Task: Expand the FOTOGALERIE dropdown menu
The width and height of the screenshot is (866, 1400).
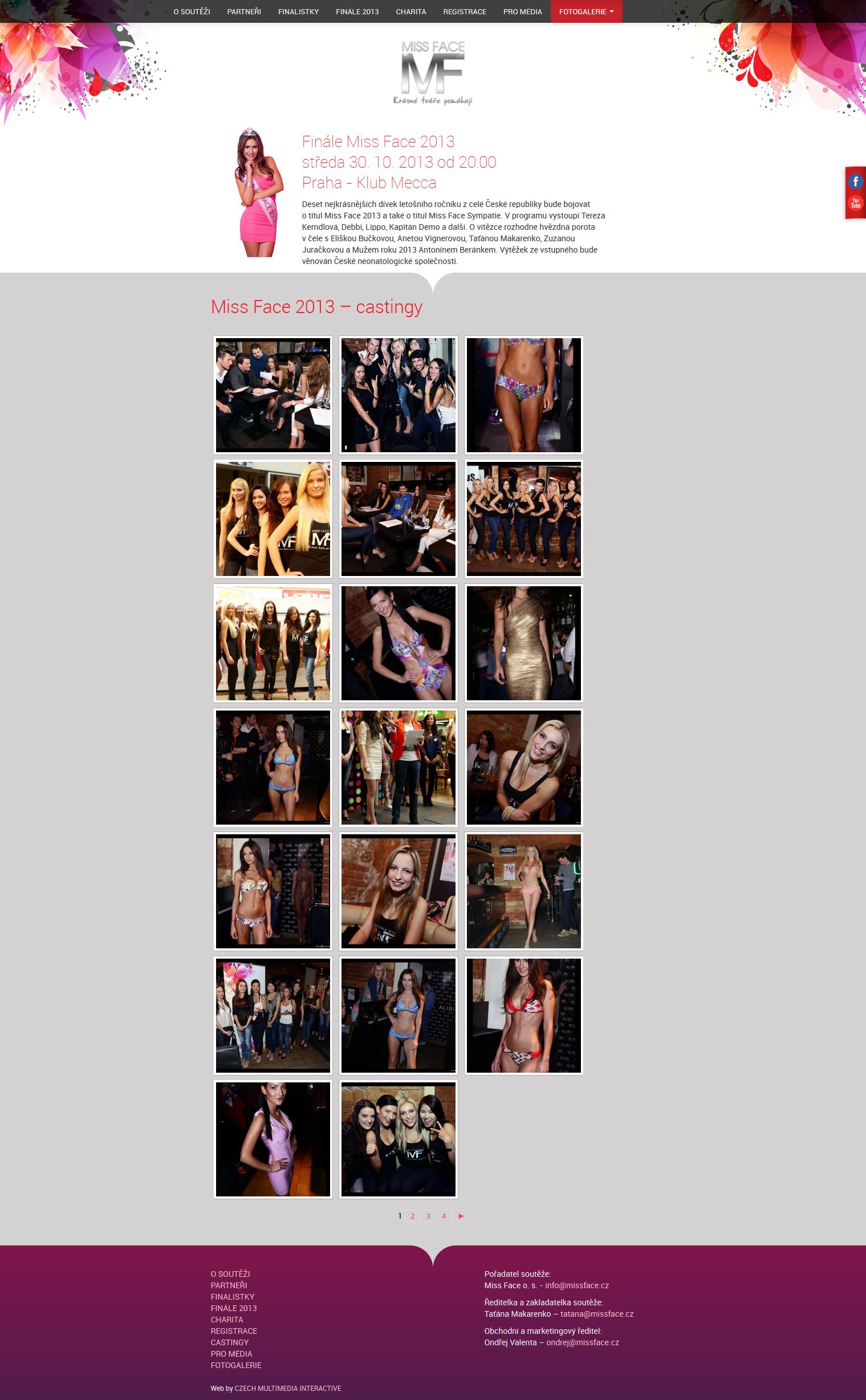Action: tap(587, 11)
